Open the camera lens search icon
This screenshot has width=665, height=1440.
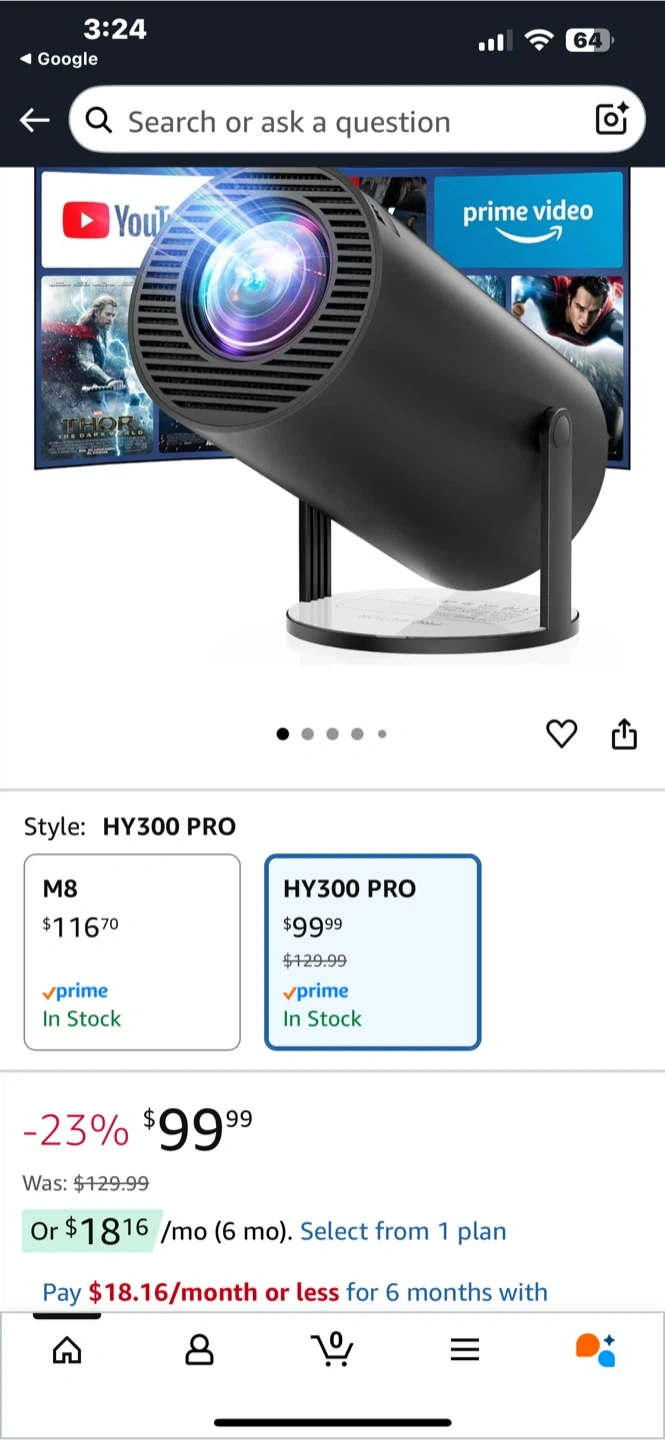(611, 120)
